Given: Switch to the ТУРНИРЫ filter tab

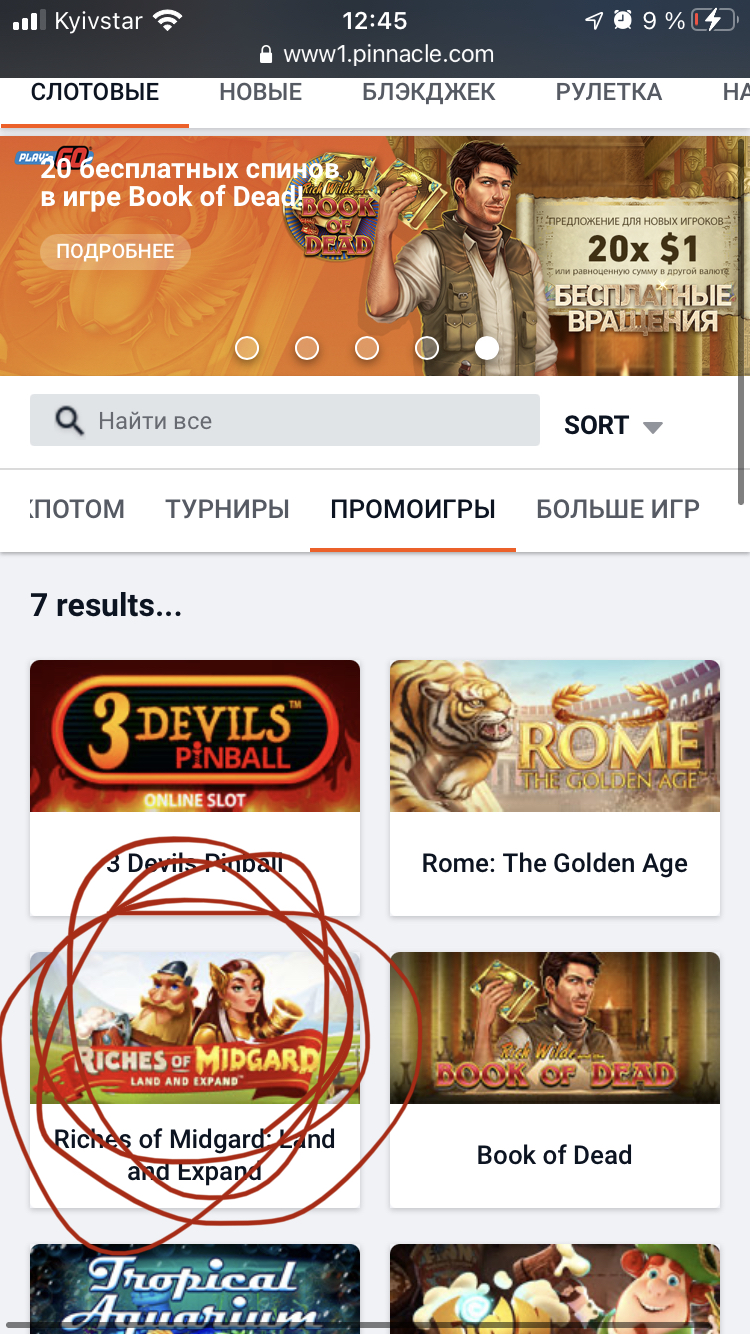Looking at the screenshot, I should pos(228,509).
